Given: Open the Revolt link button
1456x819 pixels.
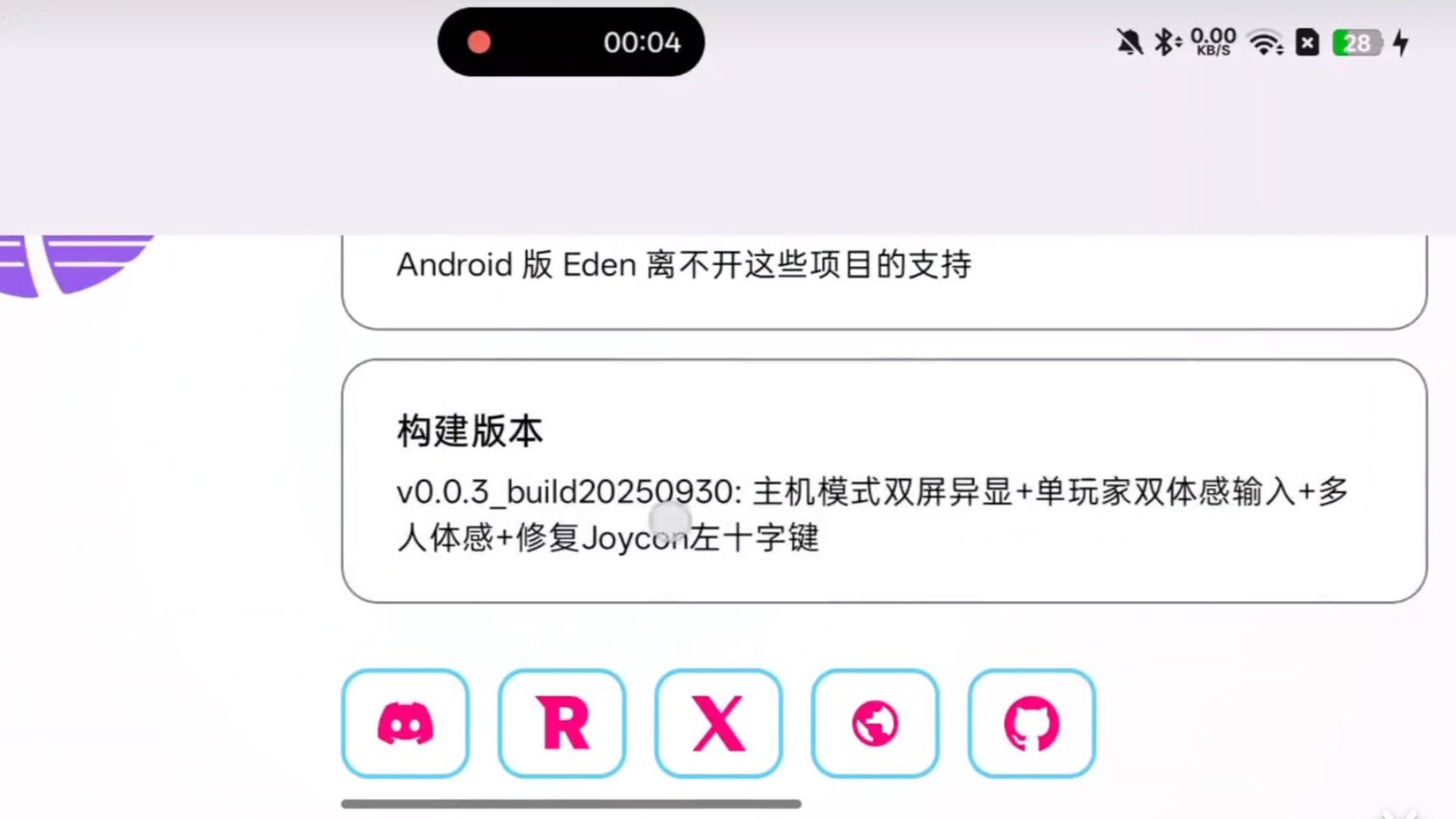Looking at the screenshot, I should [x=562, y=724].
